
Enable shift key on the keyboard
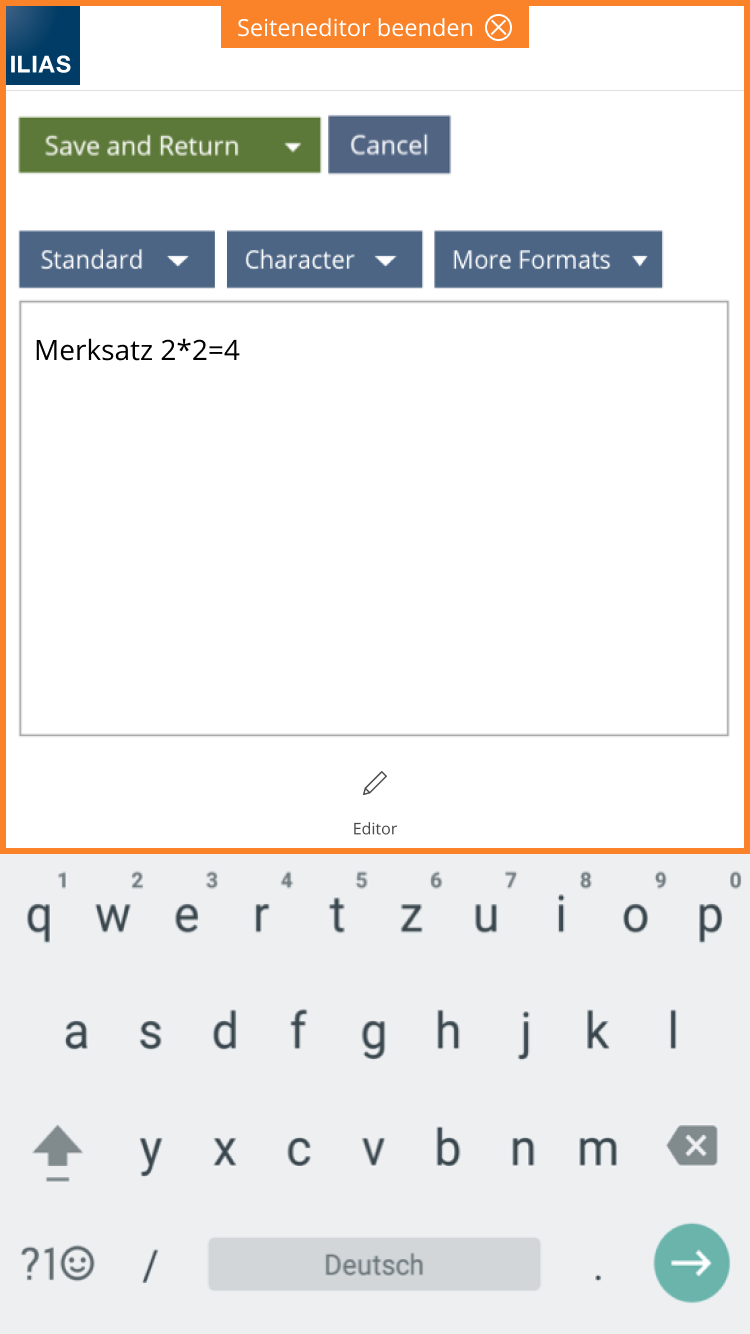click(58, 1150)
